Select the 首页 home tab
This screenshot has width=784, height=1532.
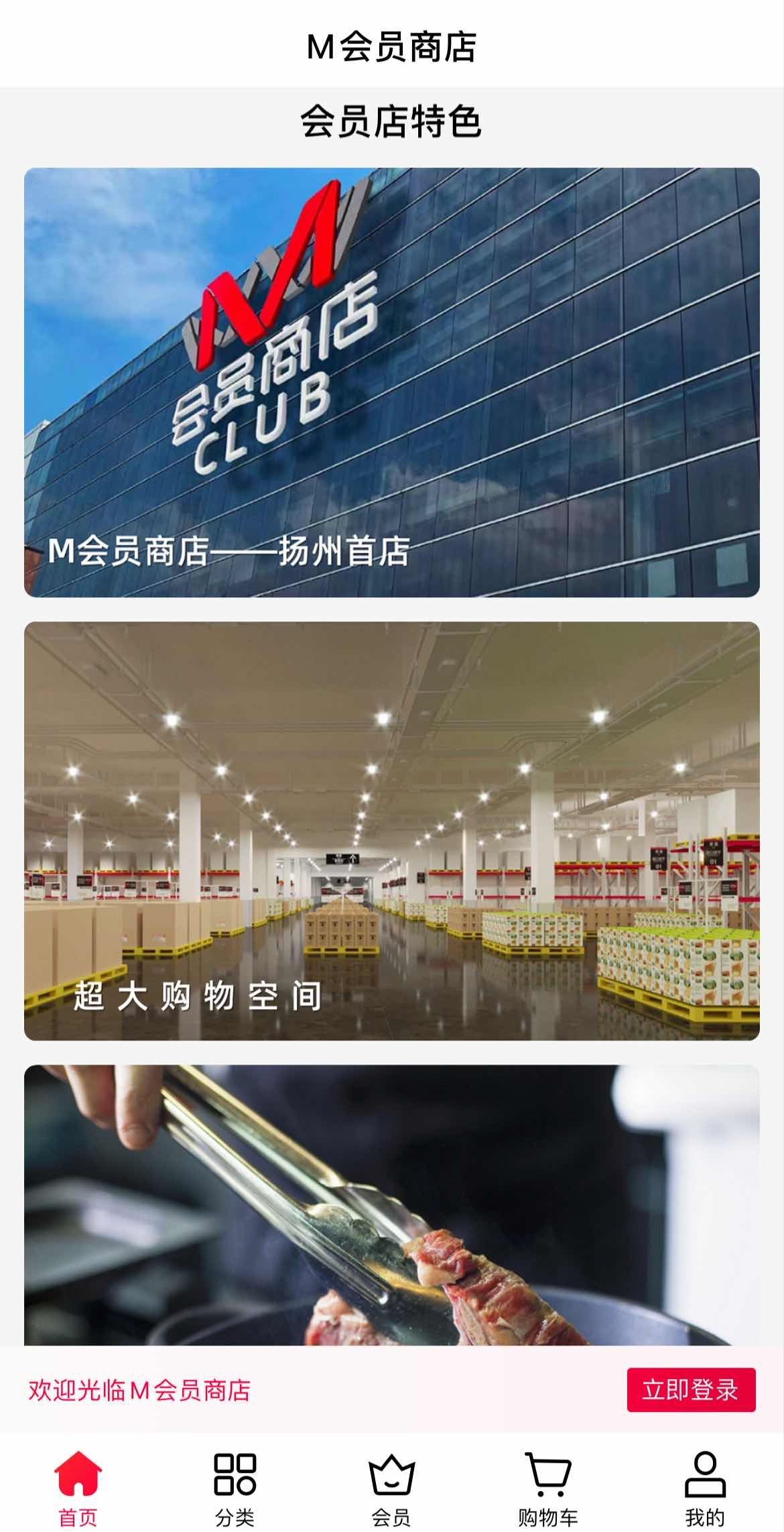coord(78,1490)
